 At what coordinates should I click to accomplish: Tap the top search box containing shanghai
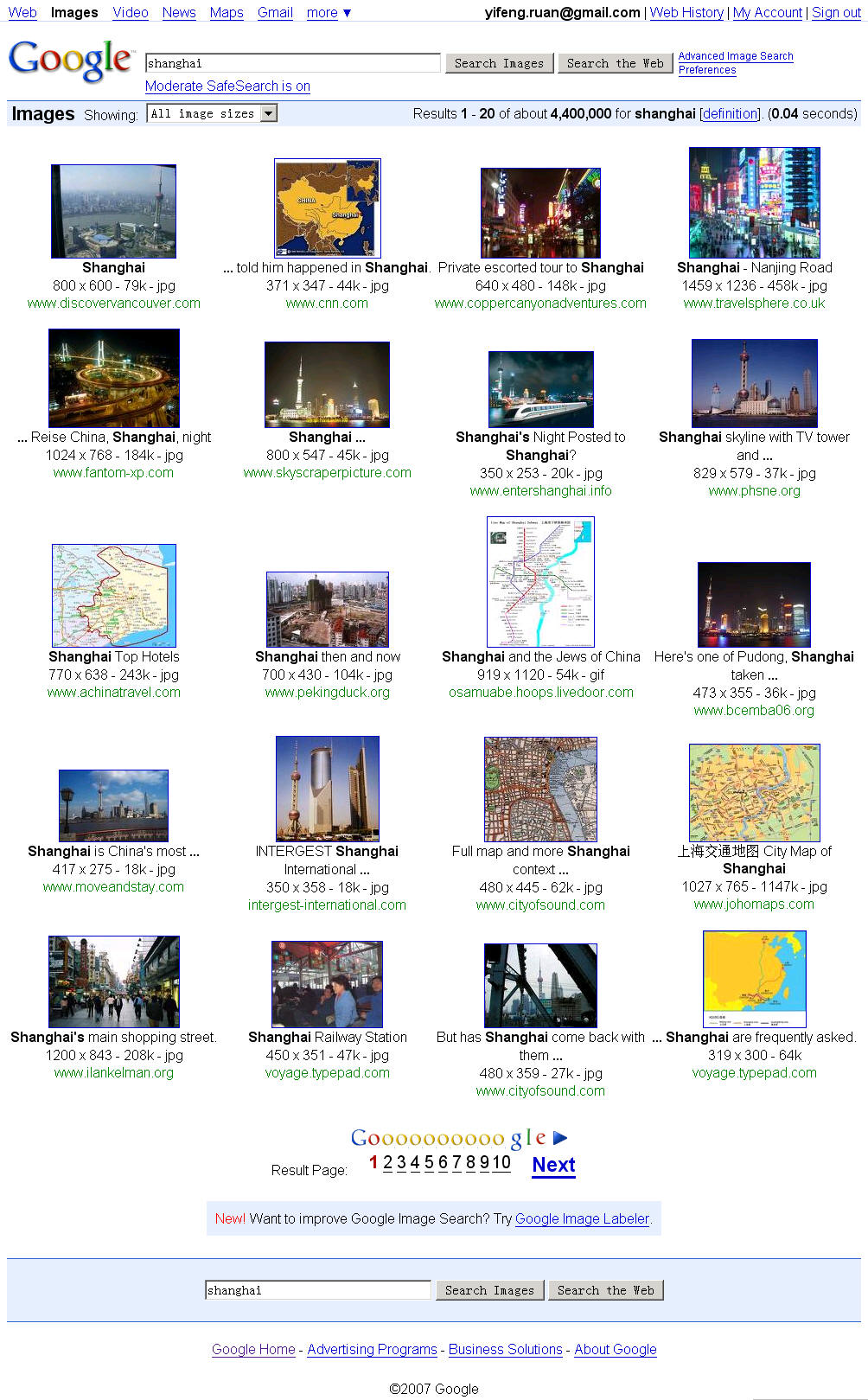coord(292,63)
